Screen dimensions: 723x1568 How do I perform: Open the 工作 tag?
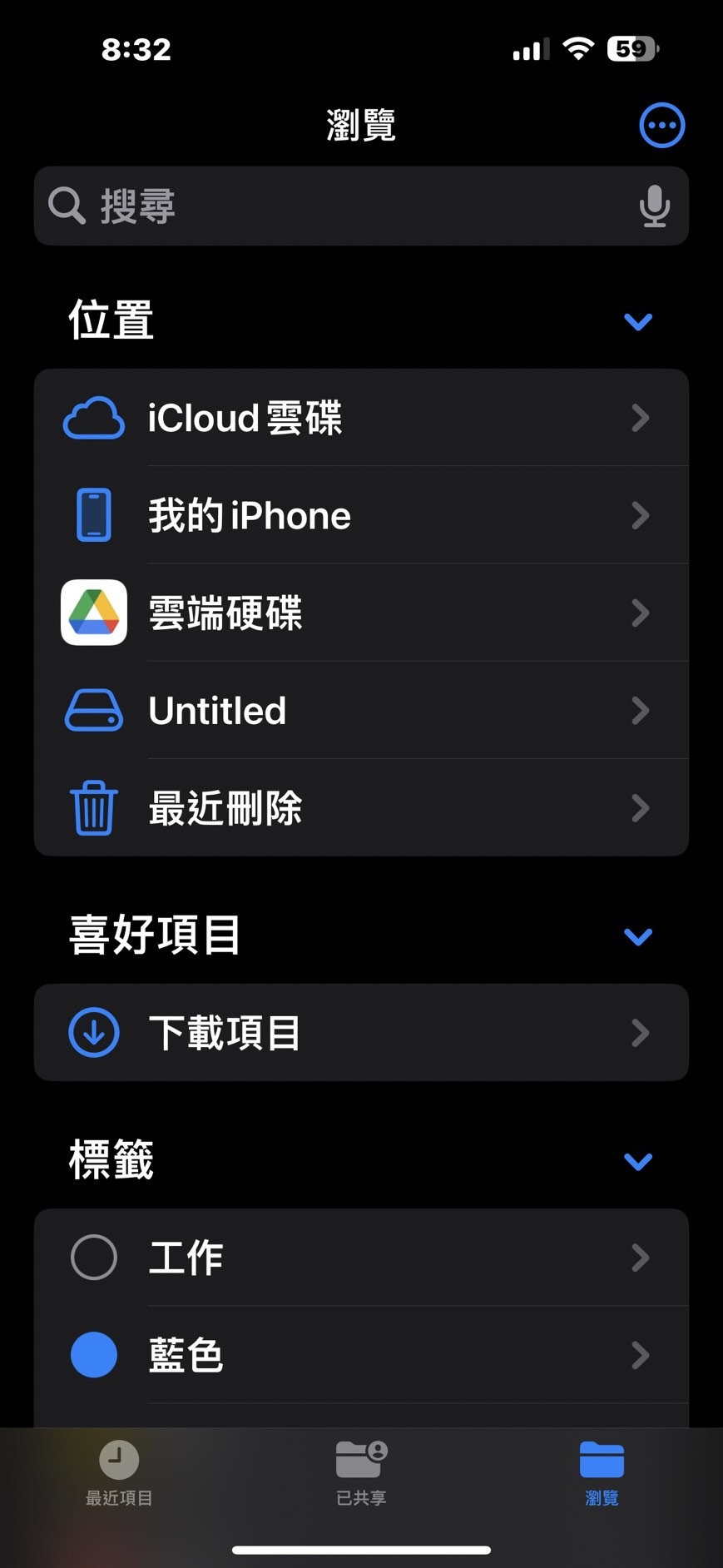point(361,1258)
